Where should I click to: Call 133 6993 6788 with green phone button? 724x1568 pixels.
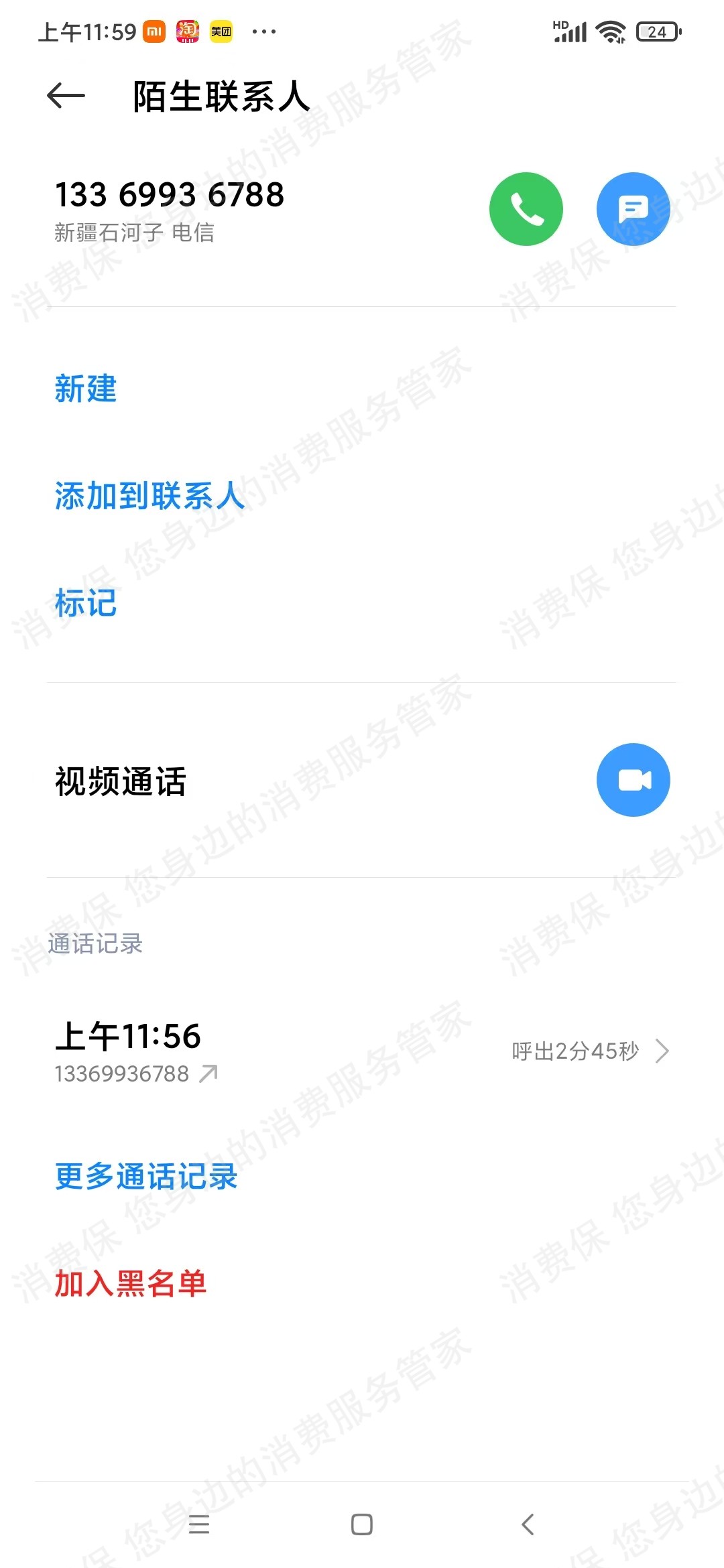pos(526,209)
